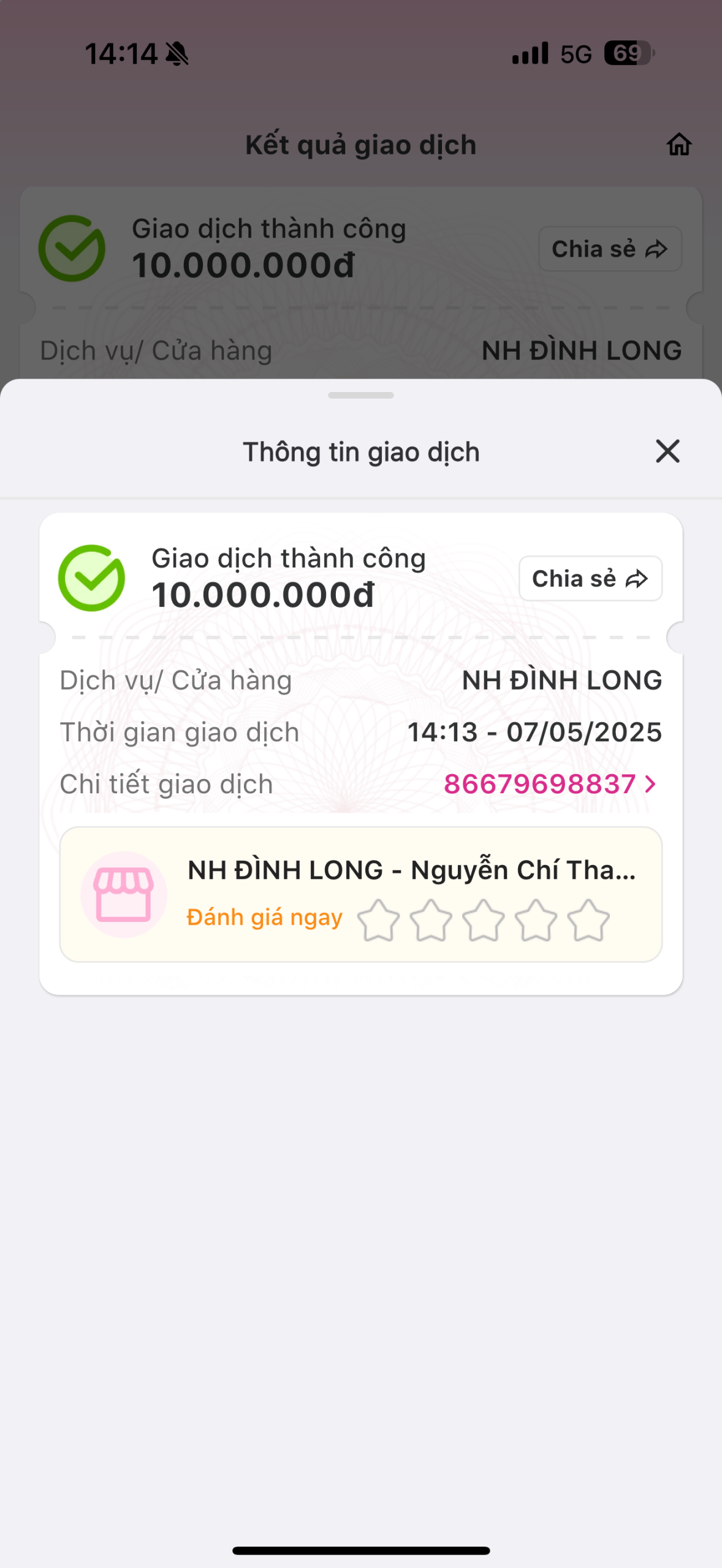
Task: Rate the store one star
Action: click(x=378, y=920)
